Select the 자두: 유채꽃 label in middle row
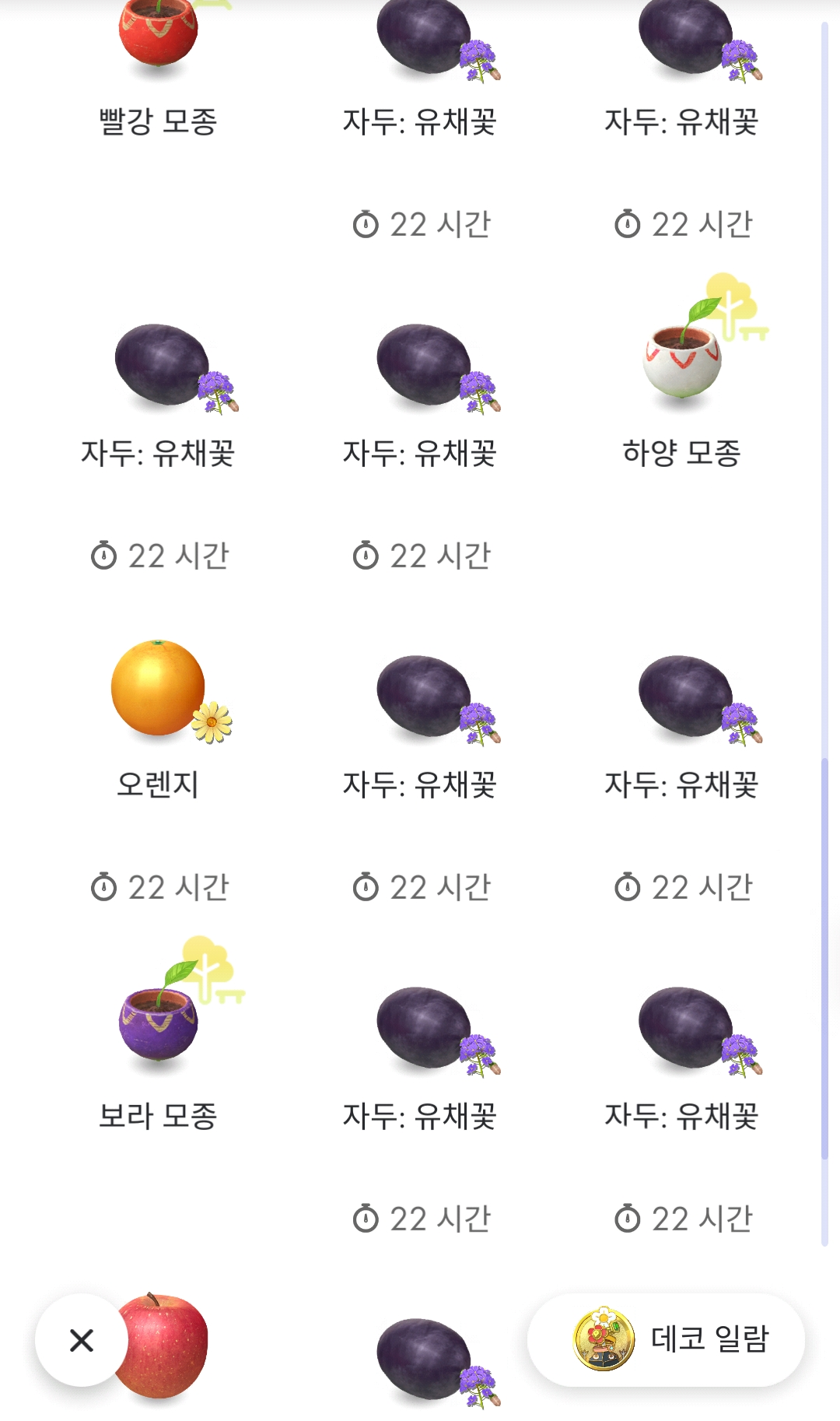This screenshot has height=1421, width=840. click(x=420, y=786)
